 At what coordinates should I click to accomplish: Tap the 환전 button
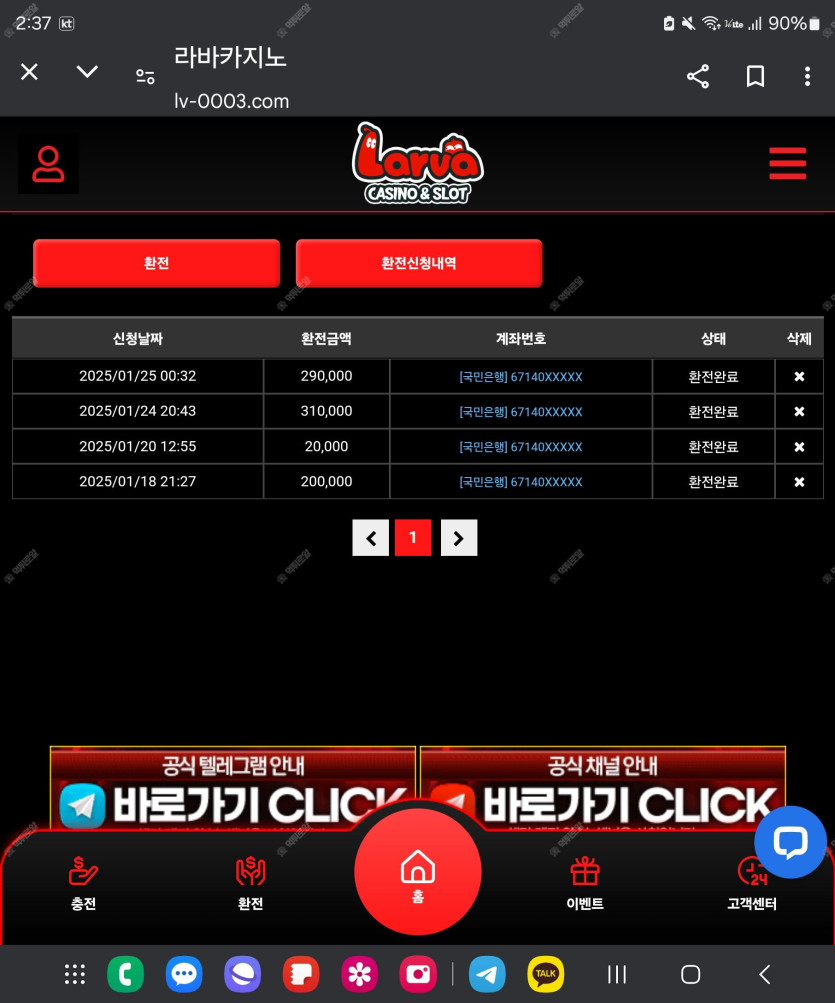point(156,263)
